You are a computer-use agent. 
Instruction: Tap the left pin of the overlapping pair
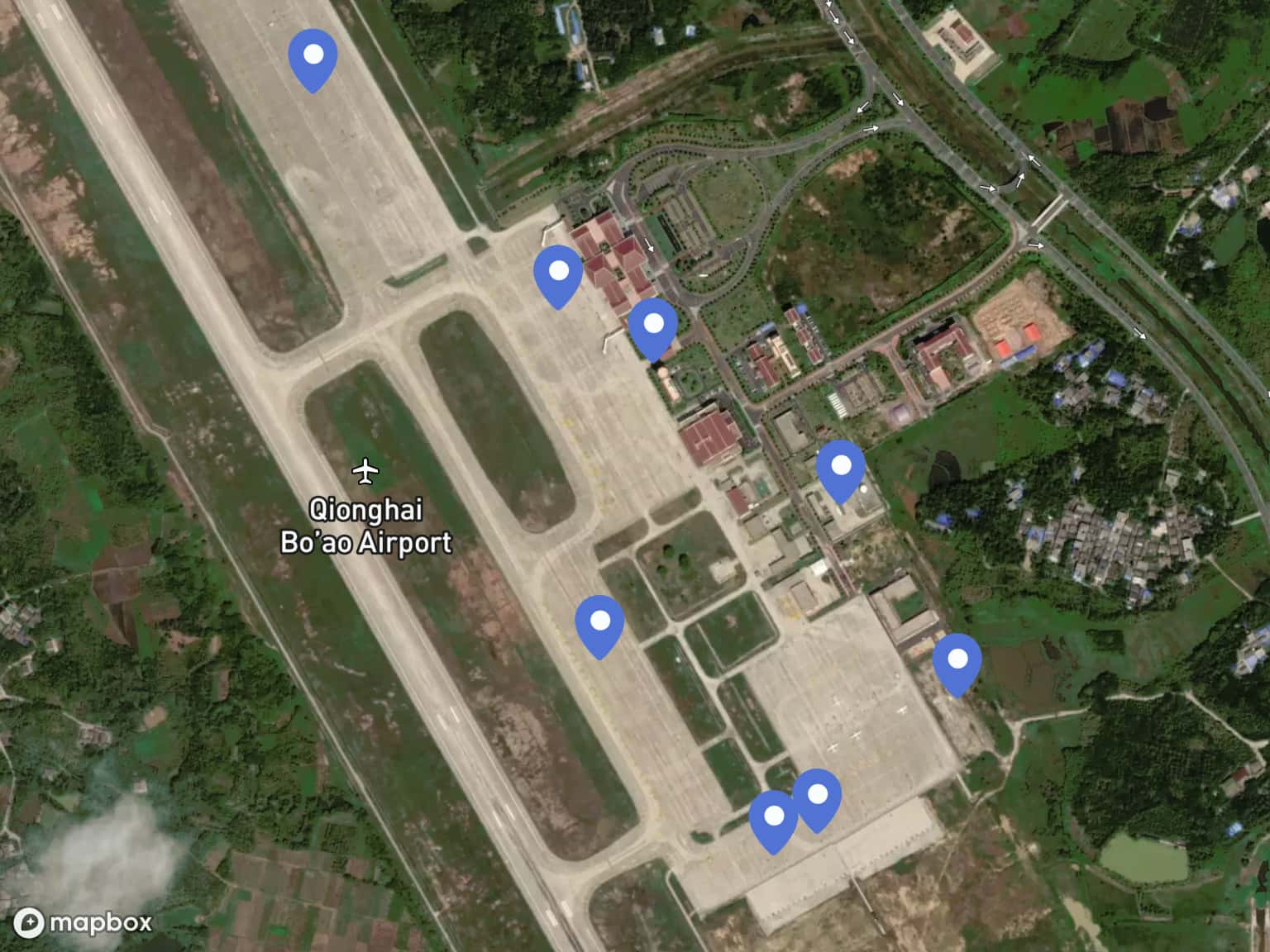click(x=773, y=817)
